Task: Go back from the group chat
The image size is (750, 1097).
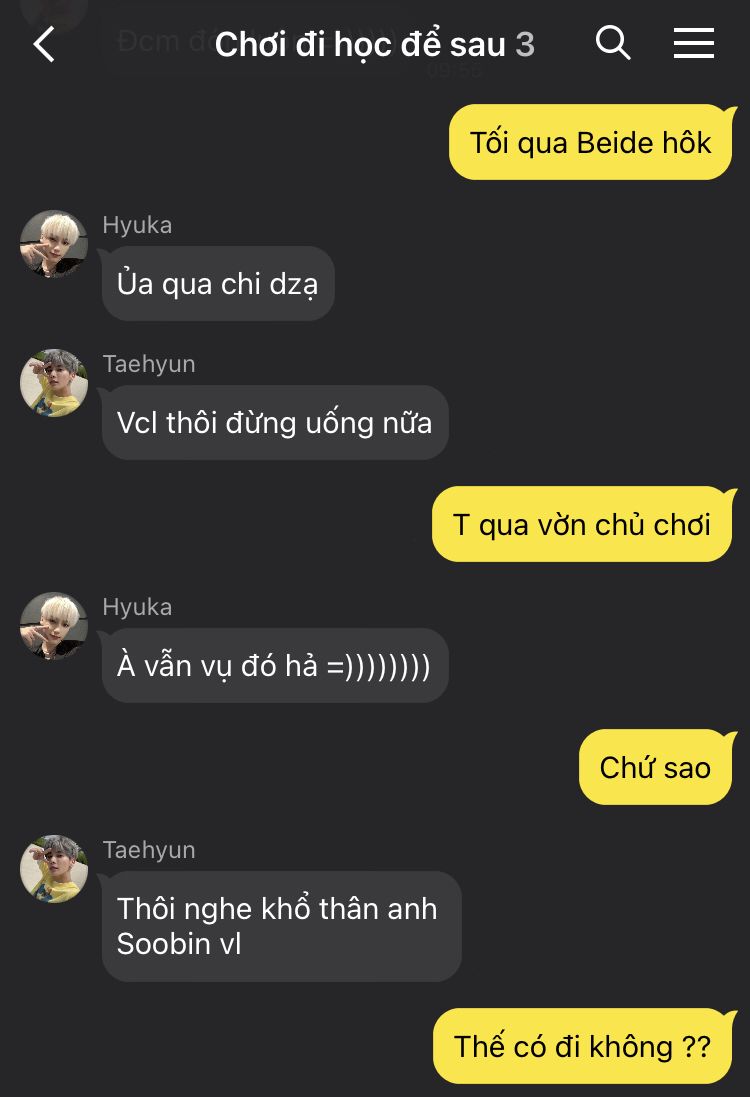Action: click(44, 44)
